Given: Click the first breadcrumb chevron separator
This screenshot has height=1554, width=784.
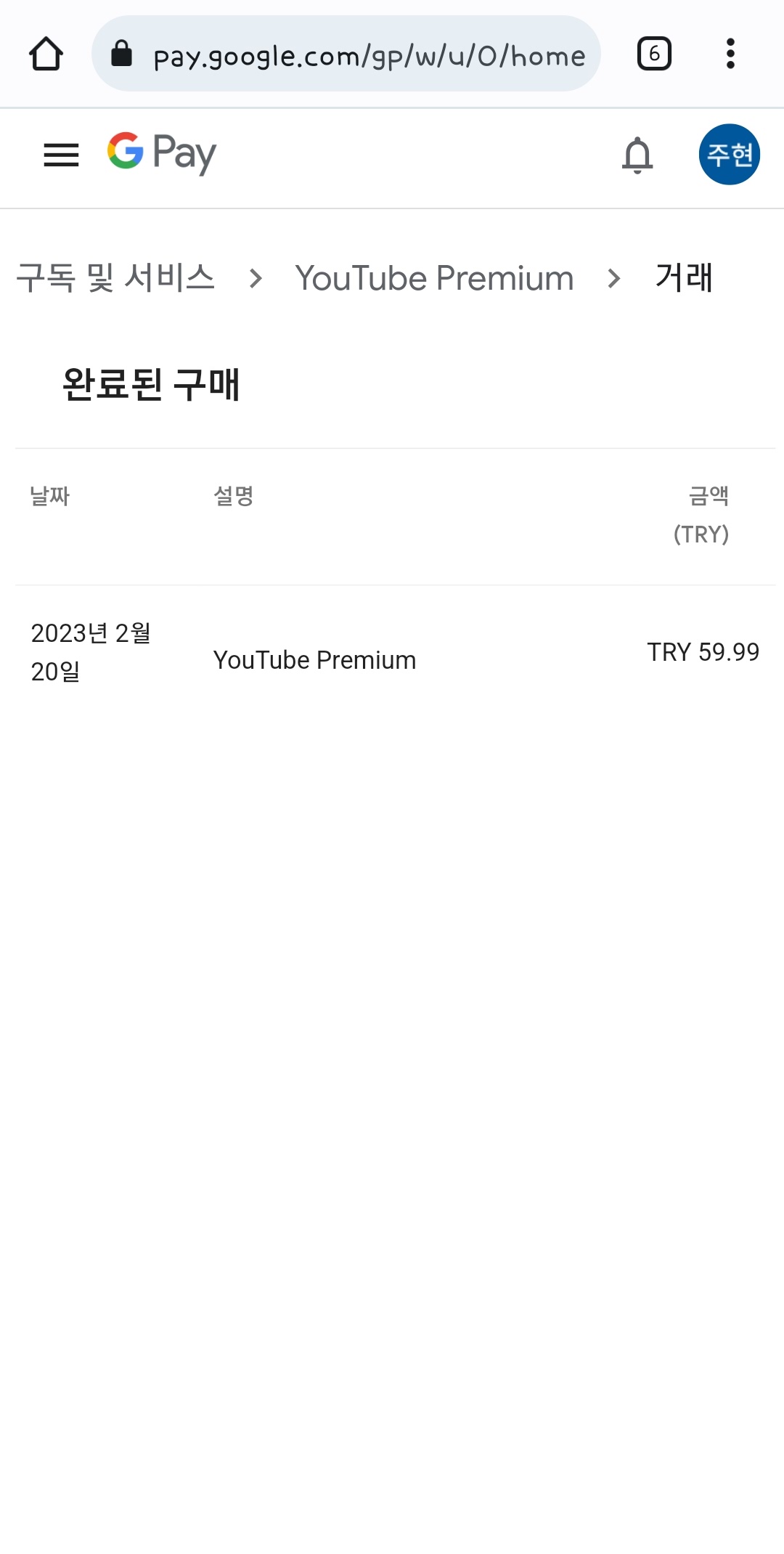Looking at the screenshot, I should click(x=258, y=278).
